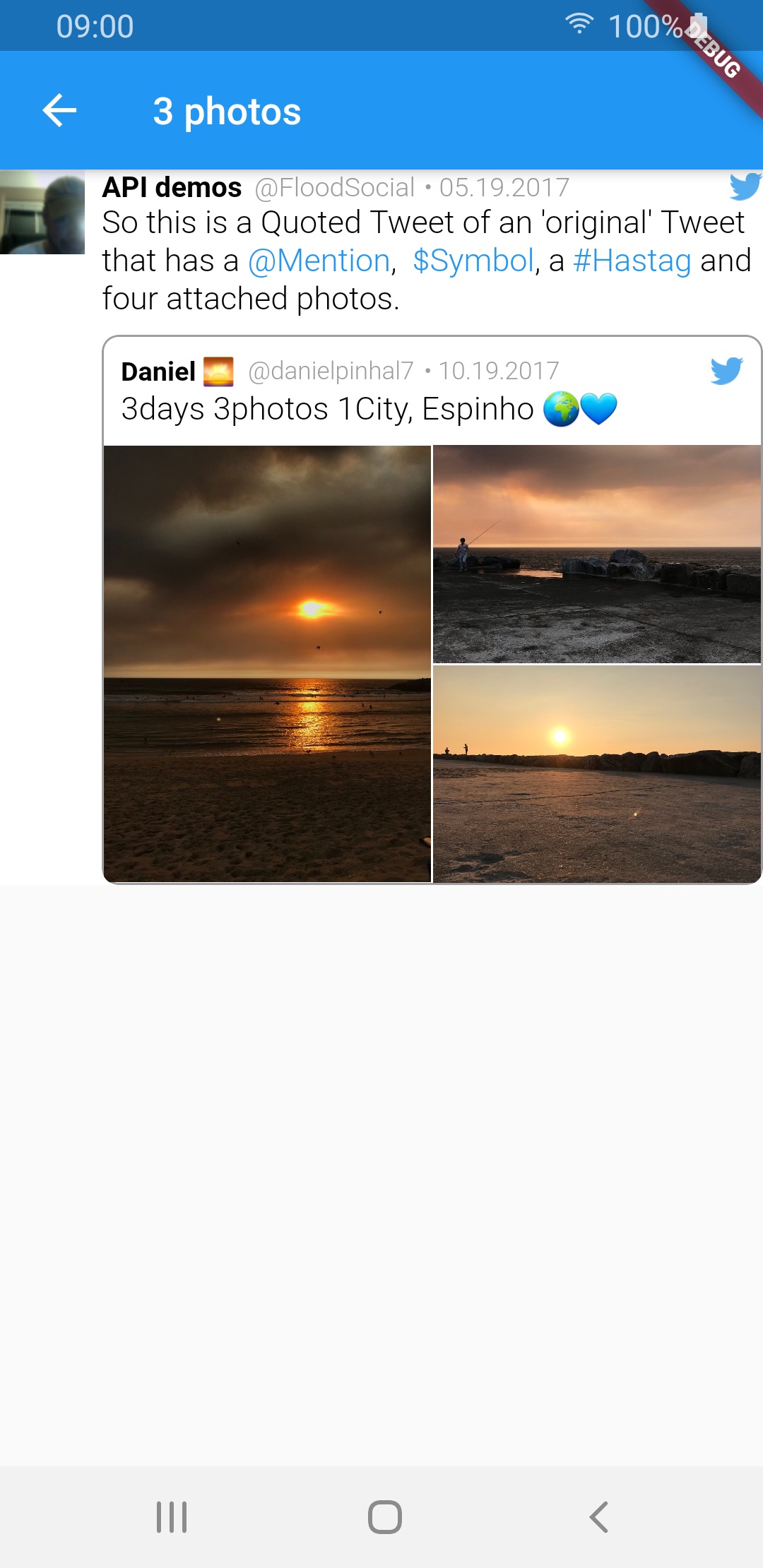This screenshot has height=1568, width=763.
Task: Open the bottom-right sunset over rocks photo
Action: pos(597,774)
